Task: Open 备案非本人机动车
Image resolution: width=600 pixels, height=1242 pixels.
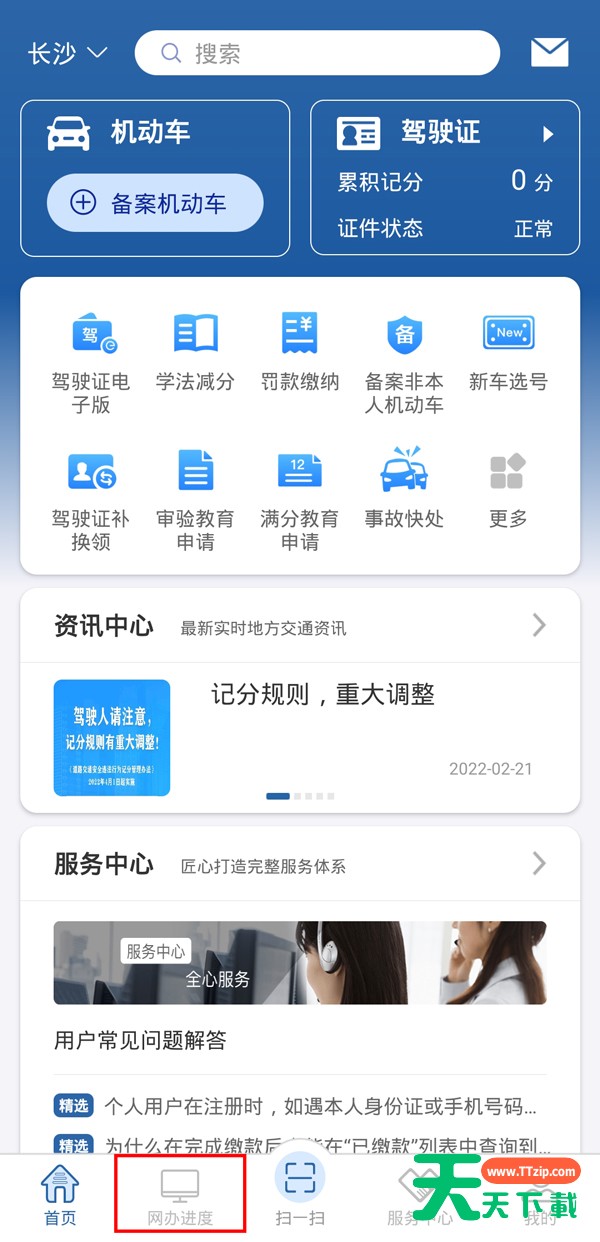Action: [404, 362]
